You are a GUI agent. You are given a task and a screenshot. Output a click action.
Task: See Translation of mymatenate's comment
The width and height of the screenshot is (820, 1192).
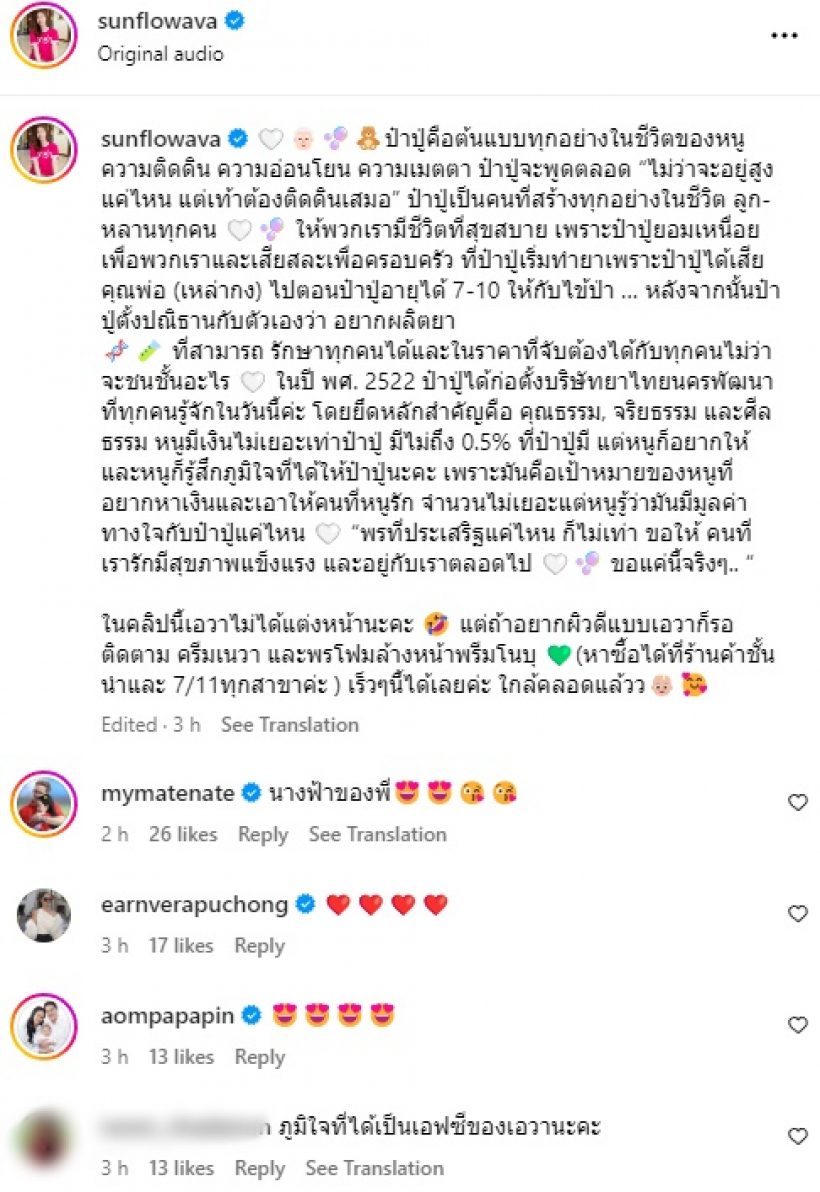click(x=377, y=834)
